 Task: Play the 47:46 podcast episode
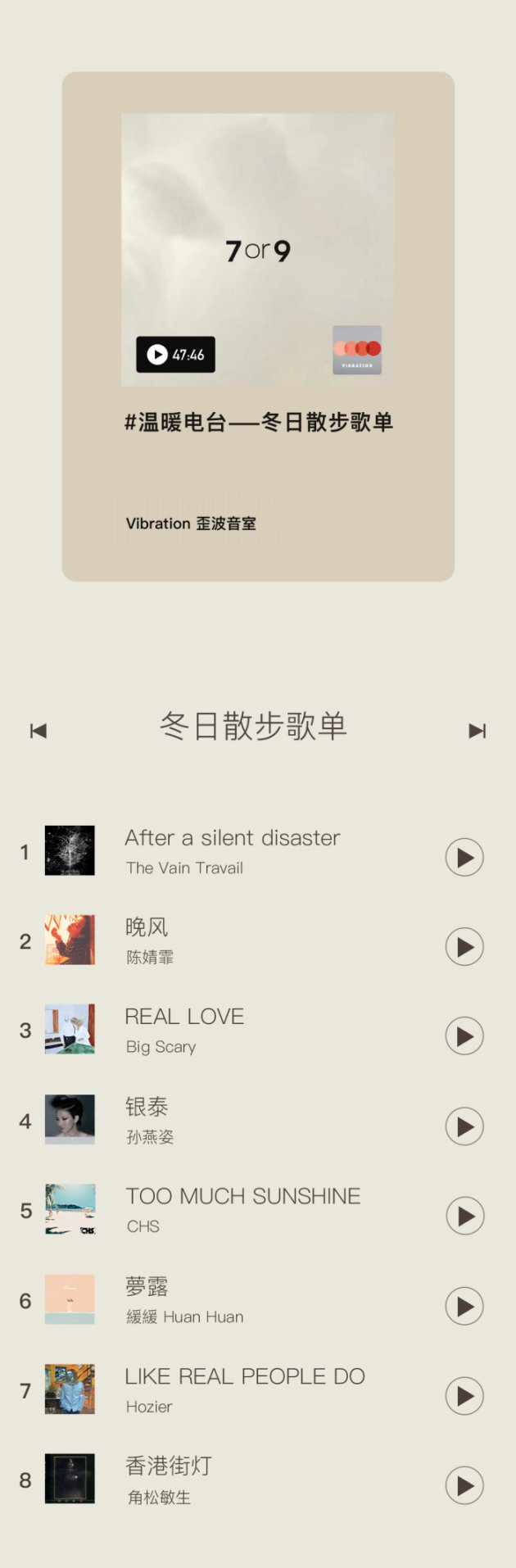(x=175, y=355)
